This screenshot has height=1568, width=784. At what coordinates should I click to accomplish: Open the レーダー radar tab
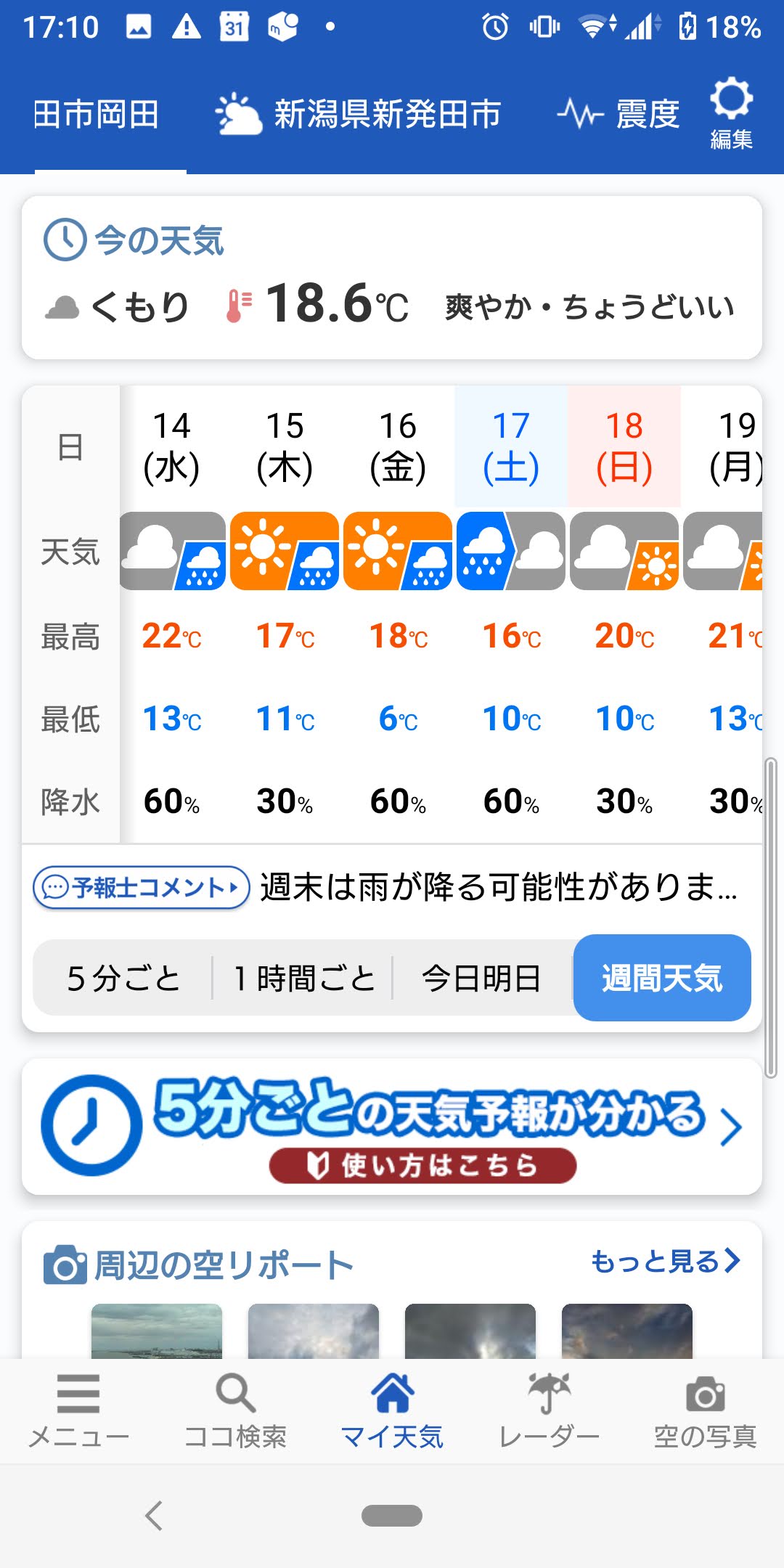click(x=549, y=1410)
